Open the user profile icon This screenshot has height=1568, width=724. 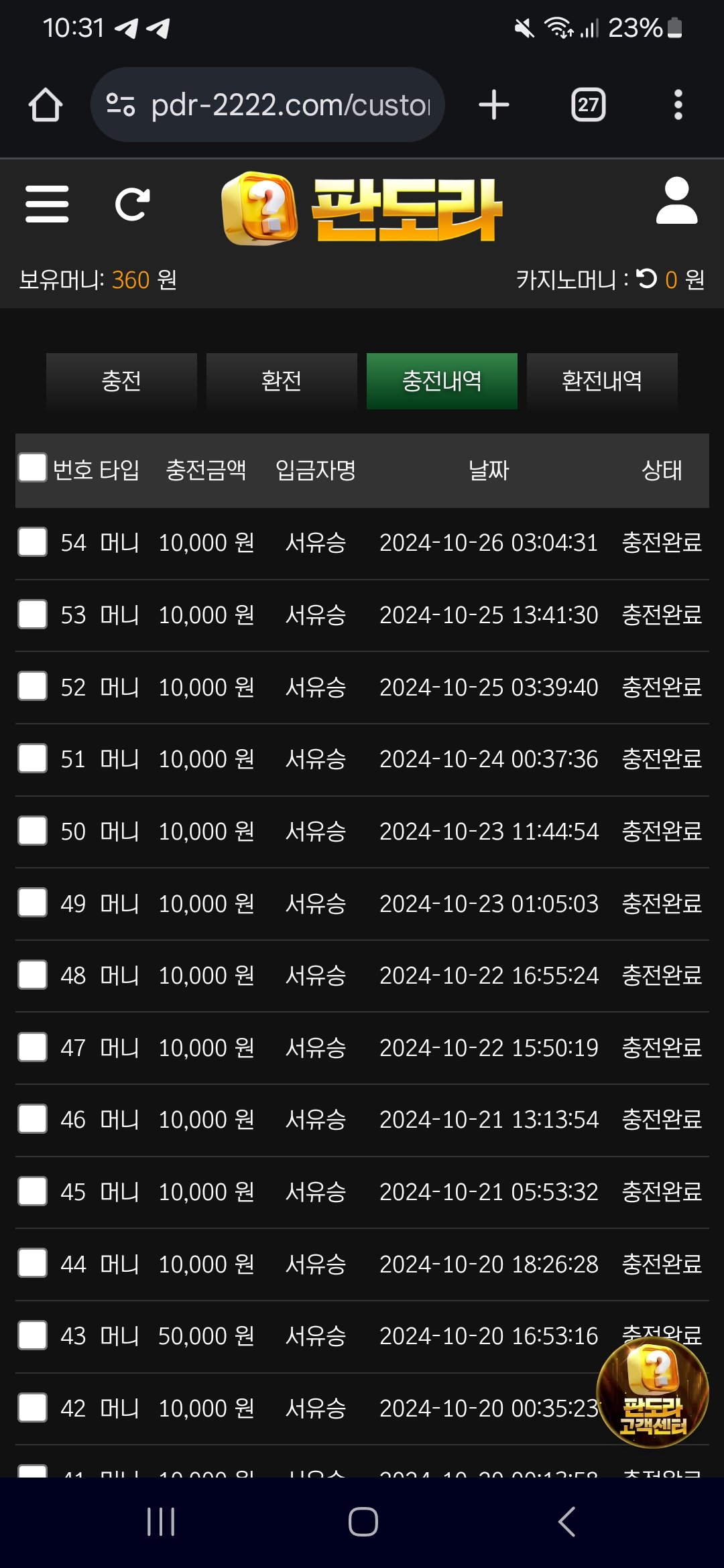point(676,201)
